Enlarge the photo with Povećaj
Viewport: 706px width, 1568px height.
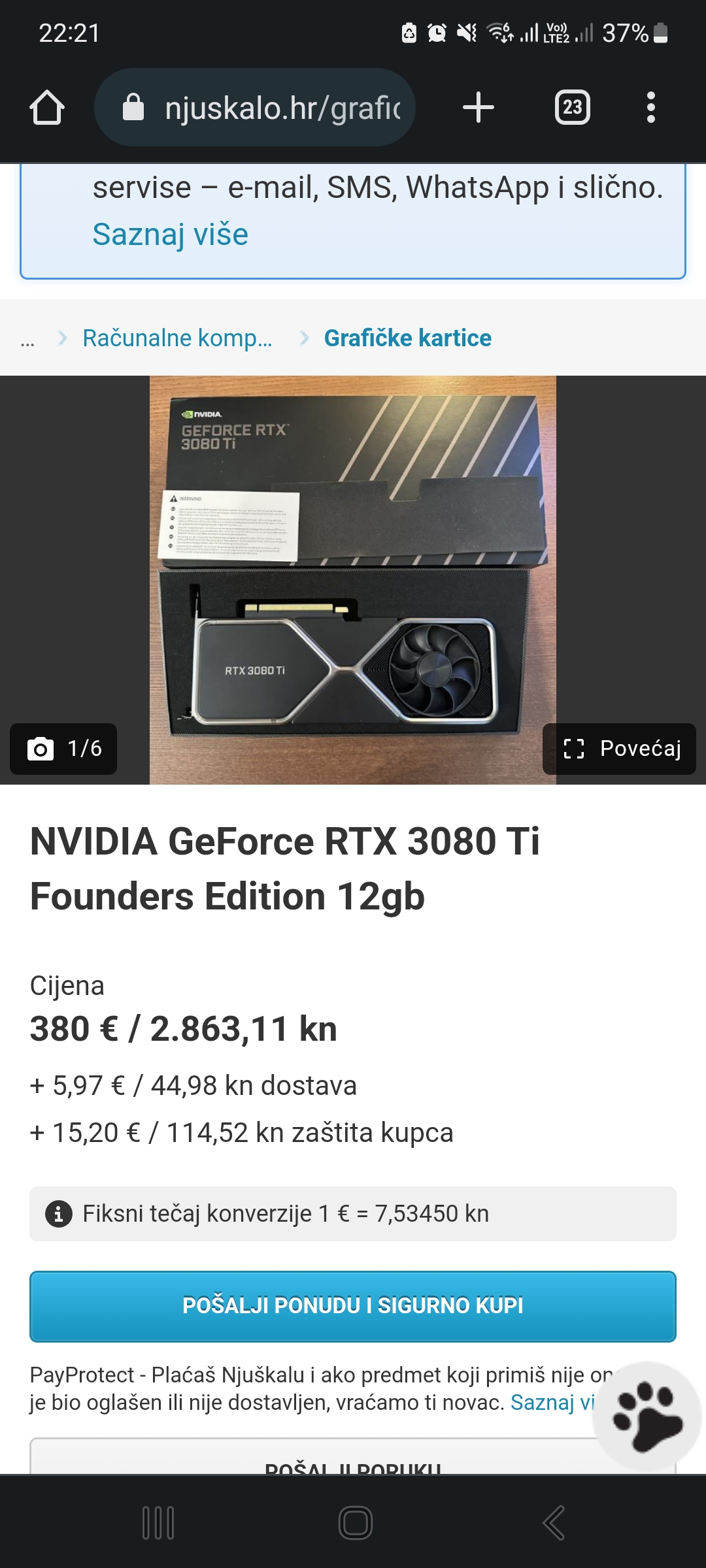point(620,749)
